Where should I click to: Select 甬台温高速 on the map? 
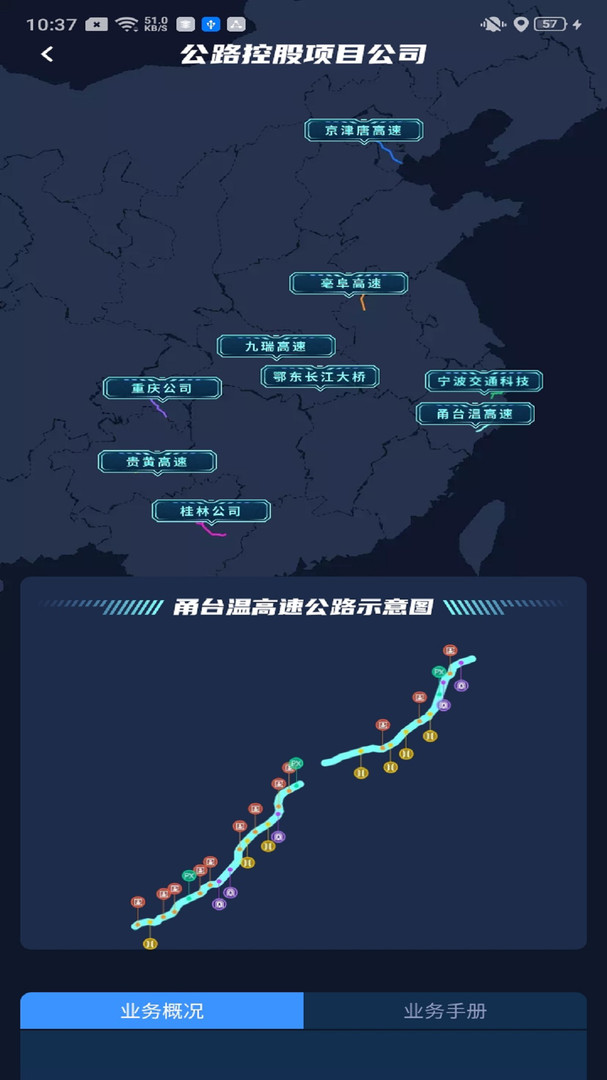pos(475,413)
